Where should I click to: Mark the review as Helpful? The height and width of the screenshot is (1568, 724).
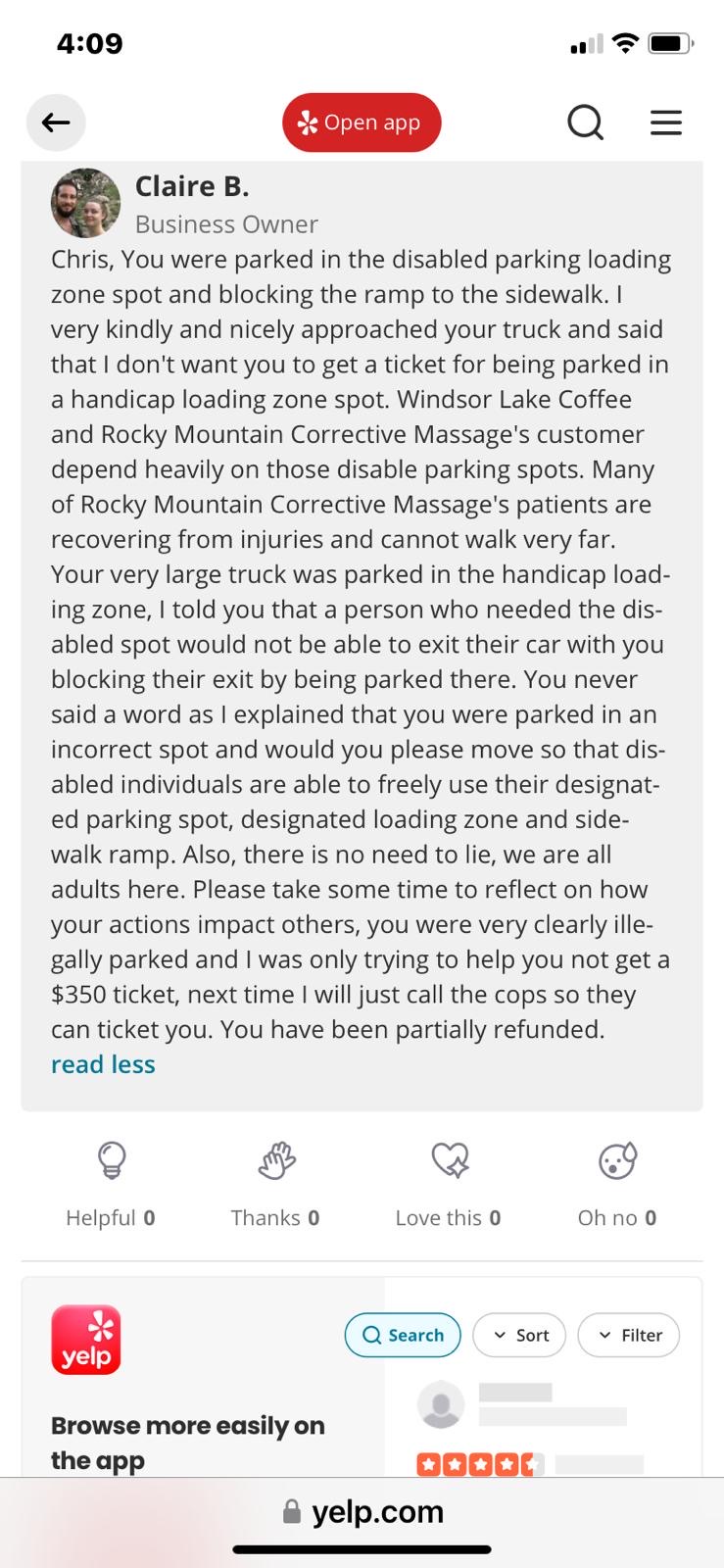111,1184
